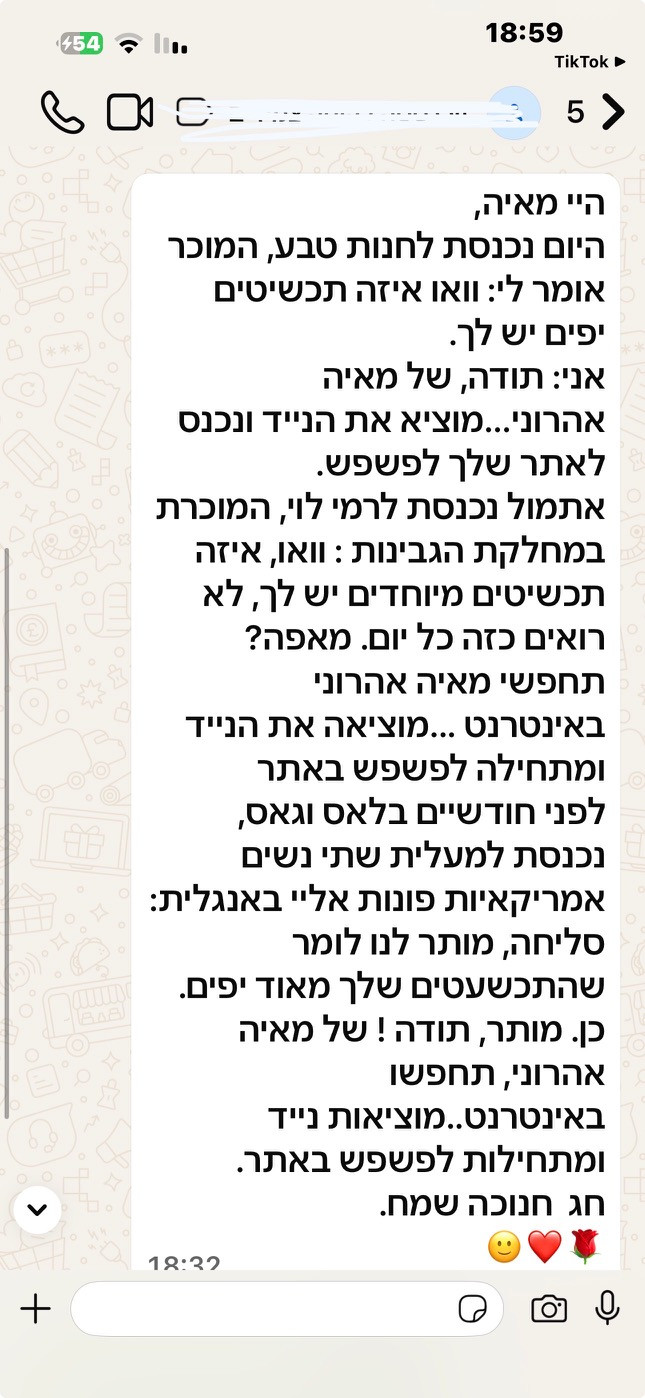Tap the microphone to record a voice message
The height and width of the screenshot is (1398, 645).
click(607, 1308)
